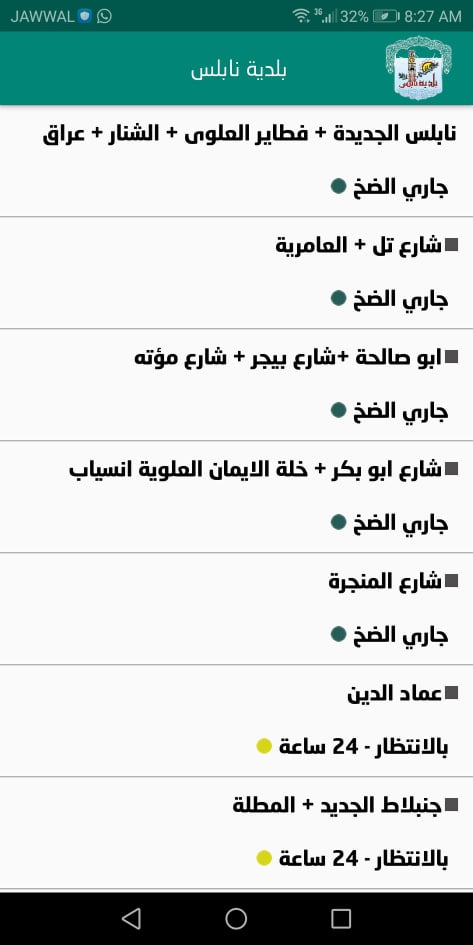This screenshot has height=945, width=473.
Task: Open the نابلس الجديدة + فطاير العلوى row
Action: [x=236, y=161]
